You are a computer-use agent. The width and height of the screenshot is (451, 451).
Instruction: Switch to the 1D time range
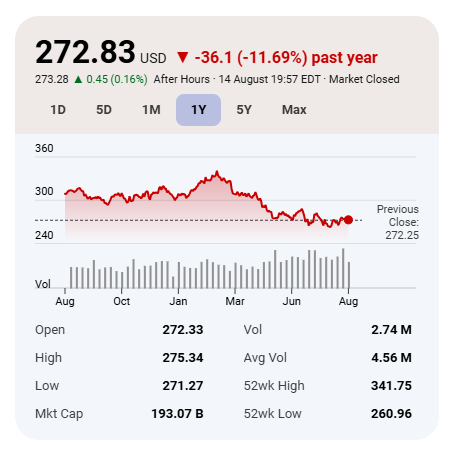click(x=58, y=110)
